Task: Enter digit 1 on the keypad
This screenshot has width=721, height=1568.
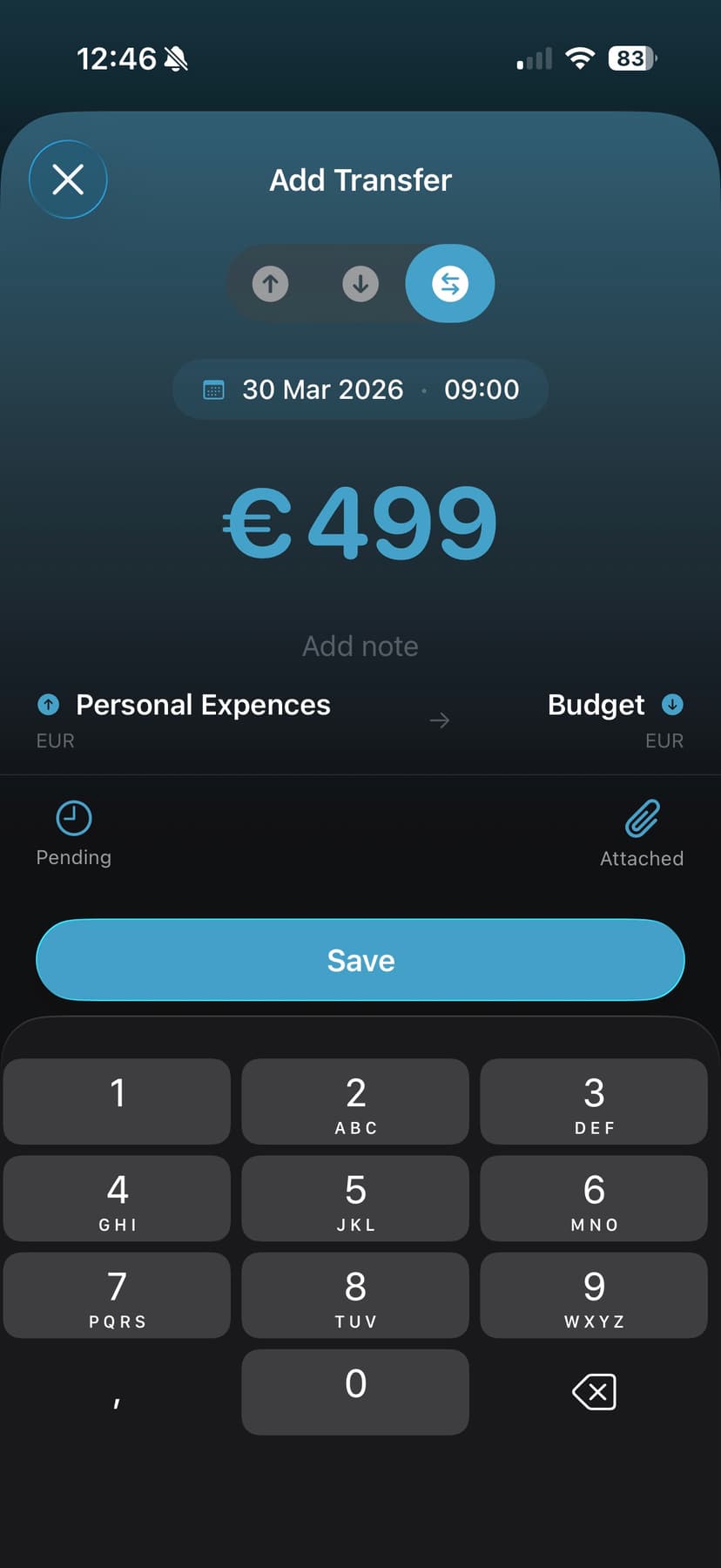Action: [x=117, y=1101]
